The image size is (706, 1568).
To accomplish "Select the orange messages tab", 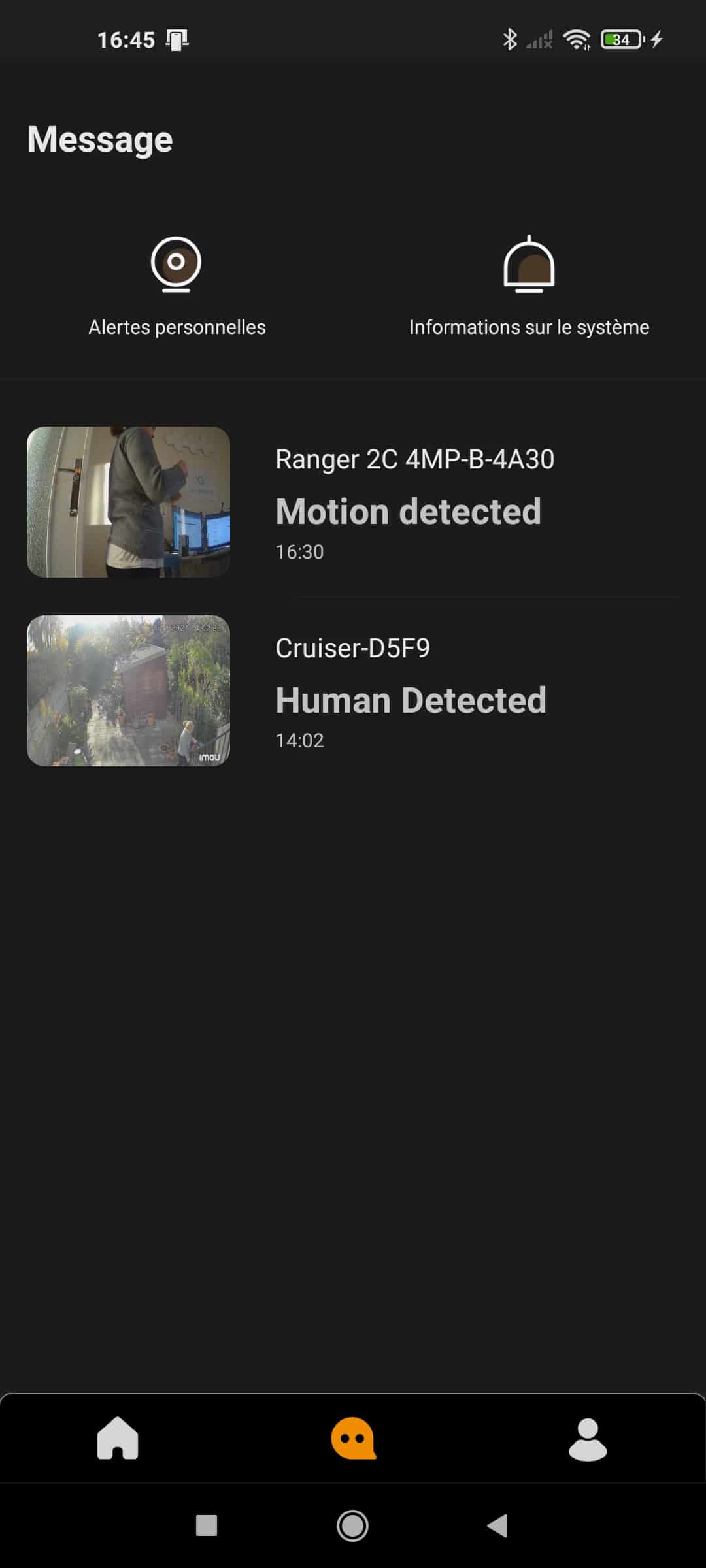I will 353,1438.
